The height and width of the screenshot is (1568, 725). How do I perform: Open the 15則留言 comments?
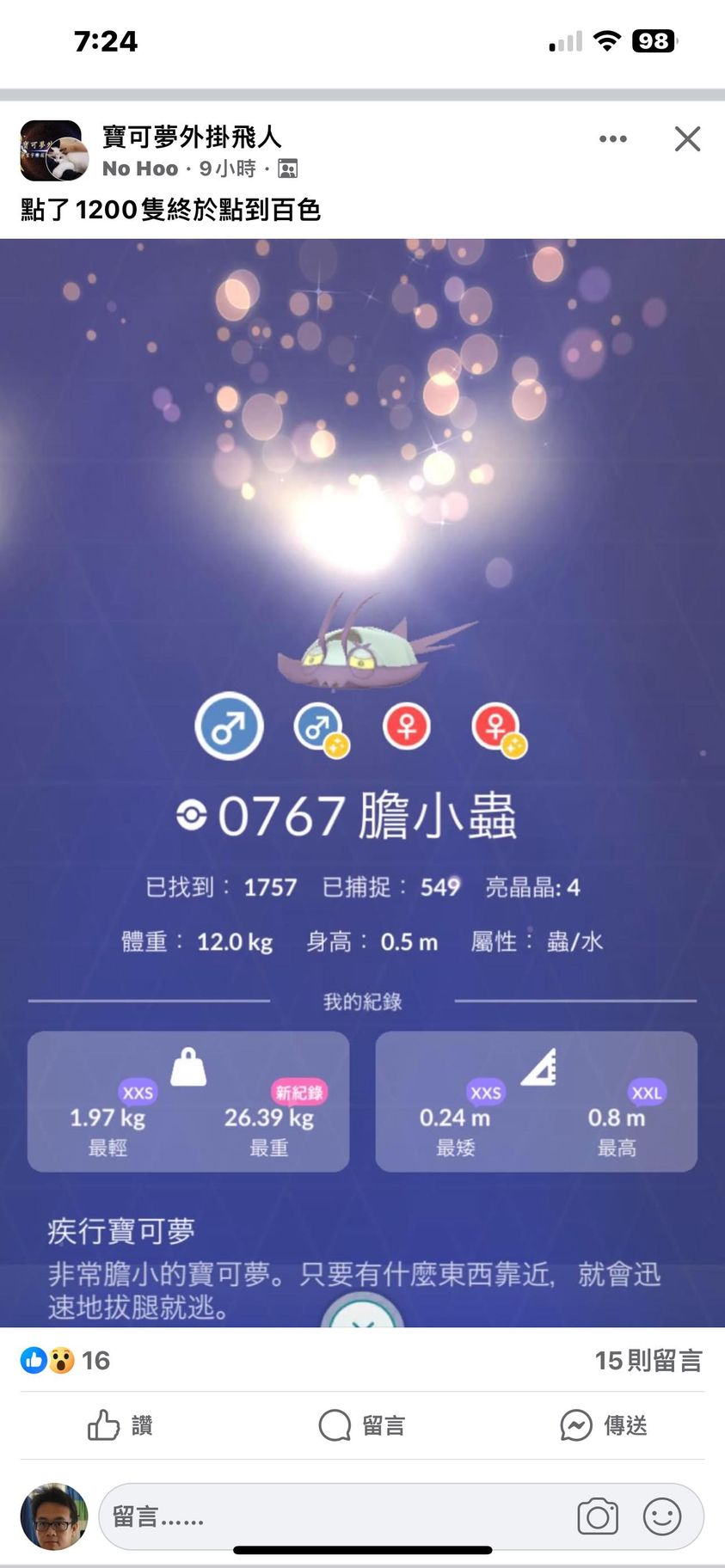pyautogui.click(x=648, y=1360)
